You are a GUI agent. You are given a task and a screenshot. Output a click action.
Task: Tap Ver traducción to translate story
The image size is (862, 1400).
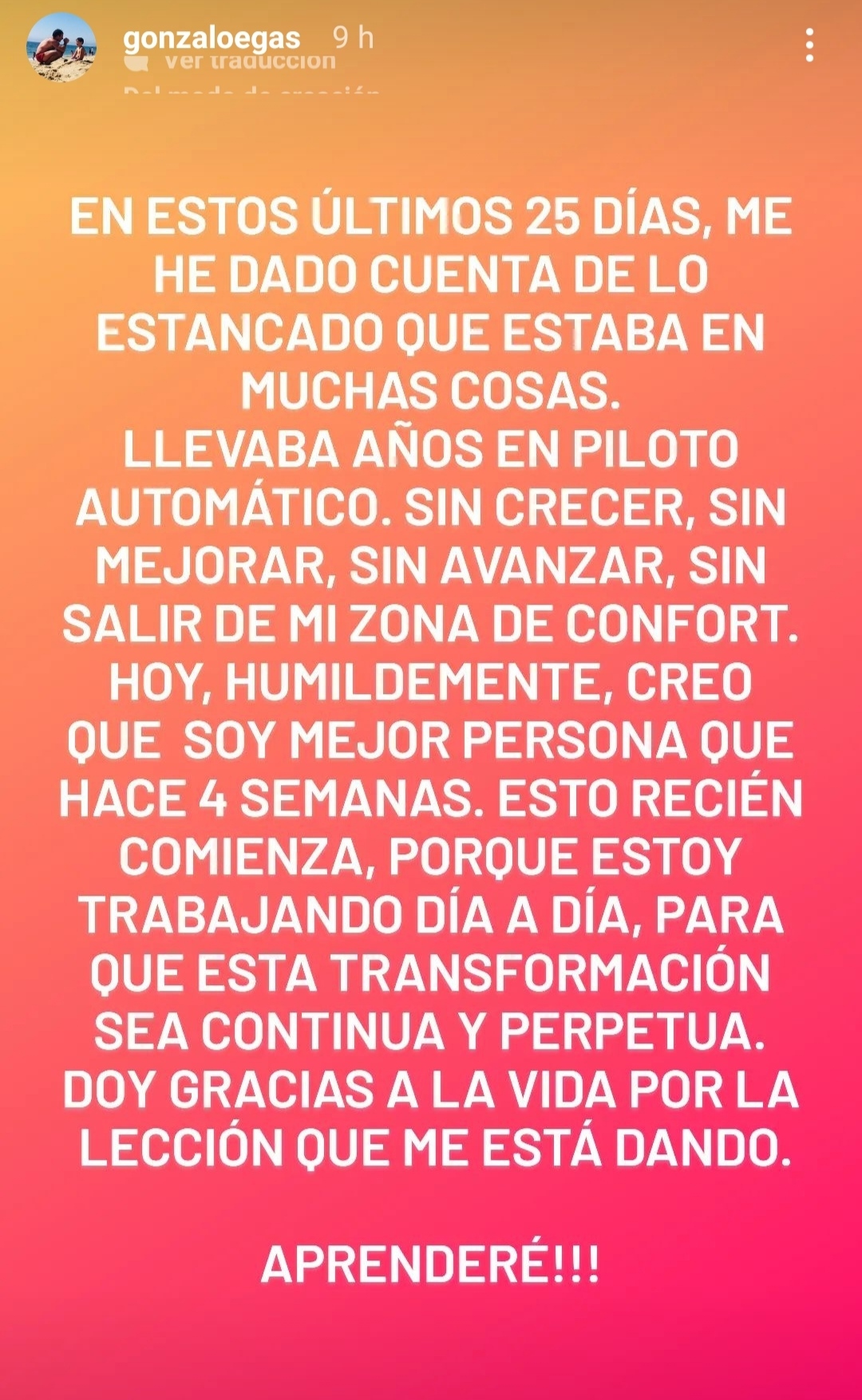coord(249,61)
